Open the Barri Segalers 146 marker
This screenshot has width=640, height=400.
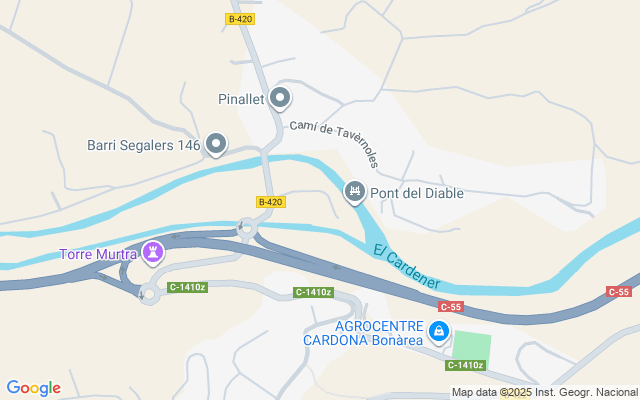click(x=217, y=145)
